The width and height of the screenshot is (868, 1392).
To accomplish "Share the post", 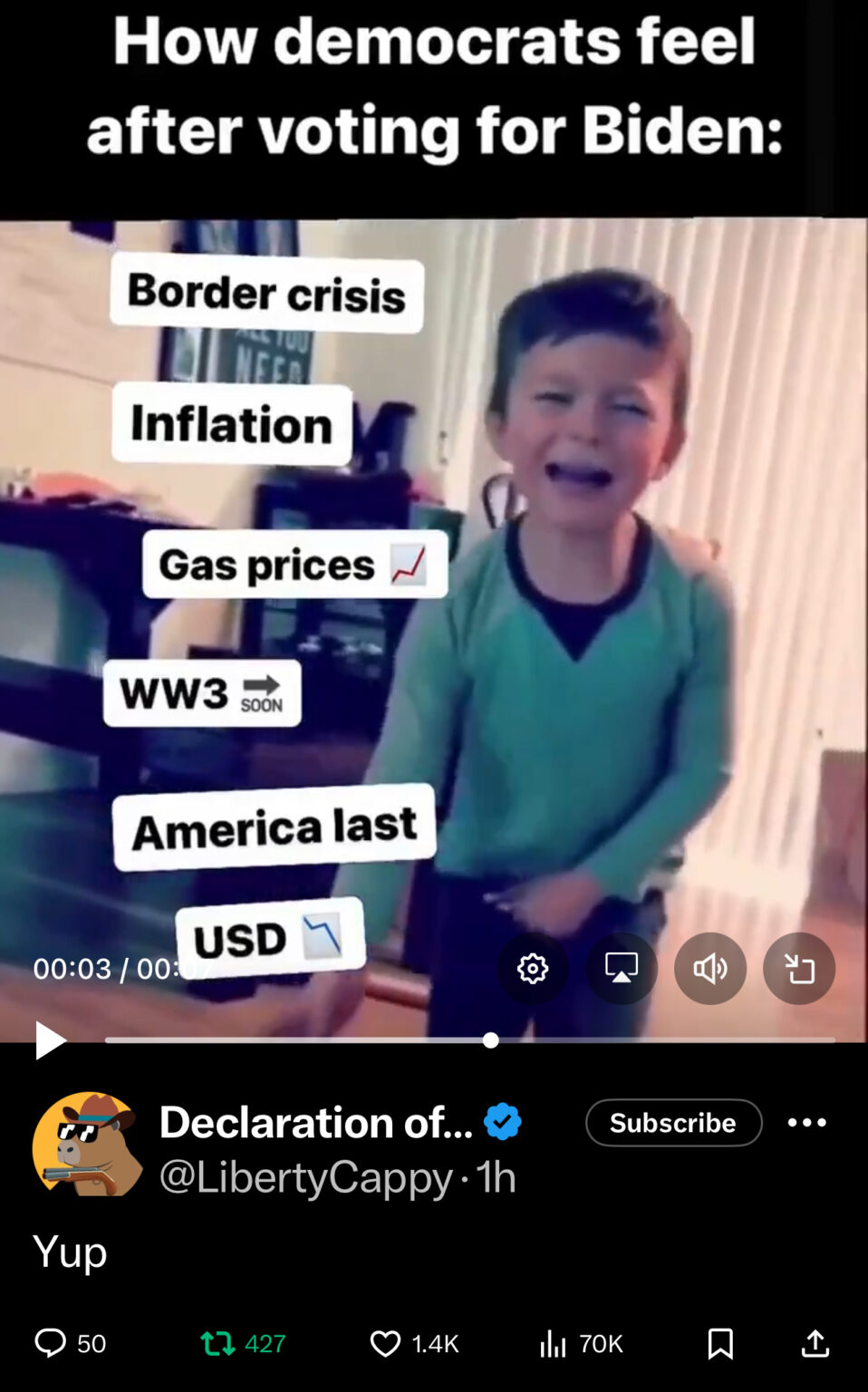I will click(x=815, y=1343).
